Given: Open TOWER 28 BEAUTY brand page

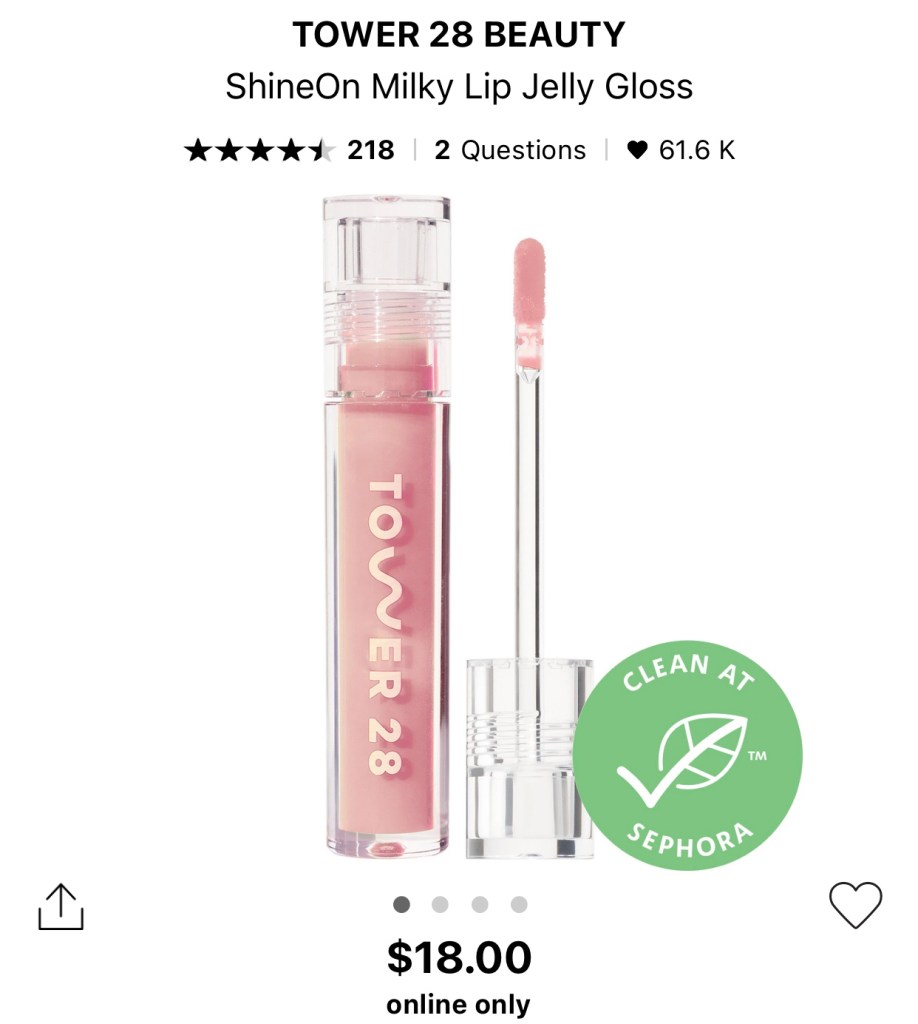Looking at the screenshot, I should coord(459,36).
